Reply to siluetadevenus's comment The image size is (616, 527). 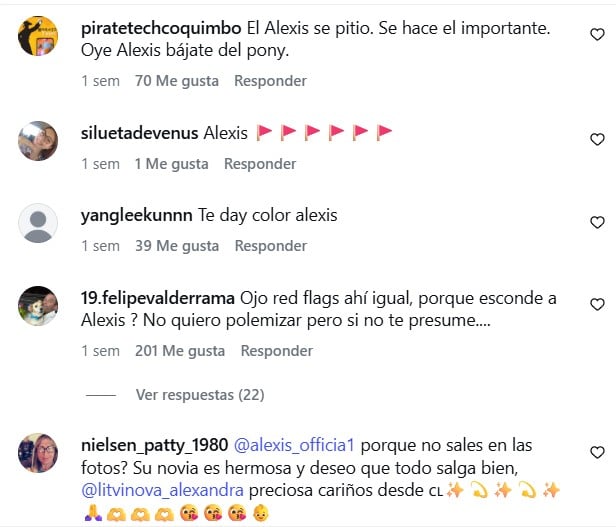click(260, 164)
